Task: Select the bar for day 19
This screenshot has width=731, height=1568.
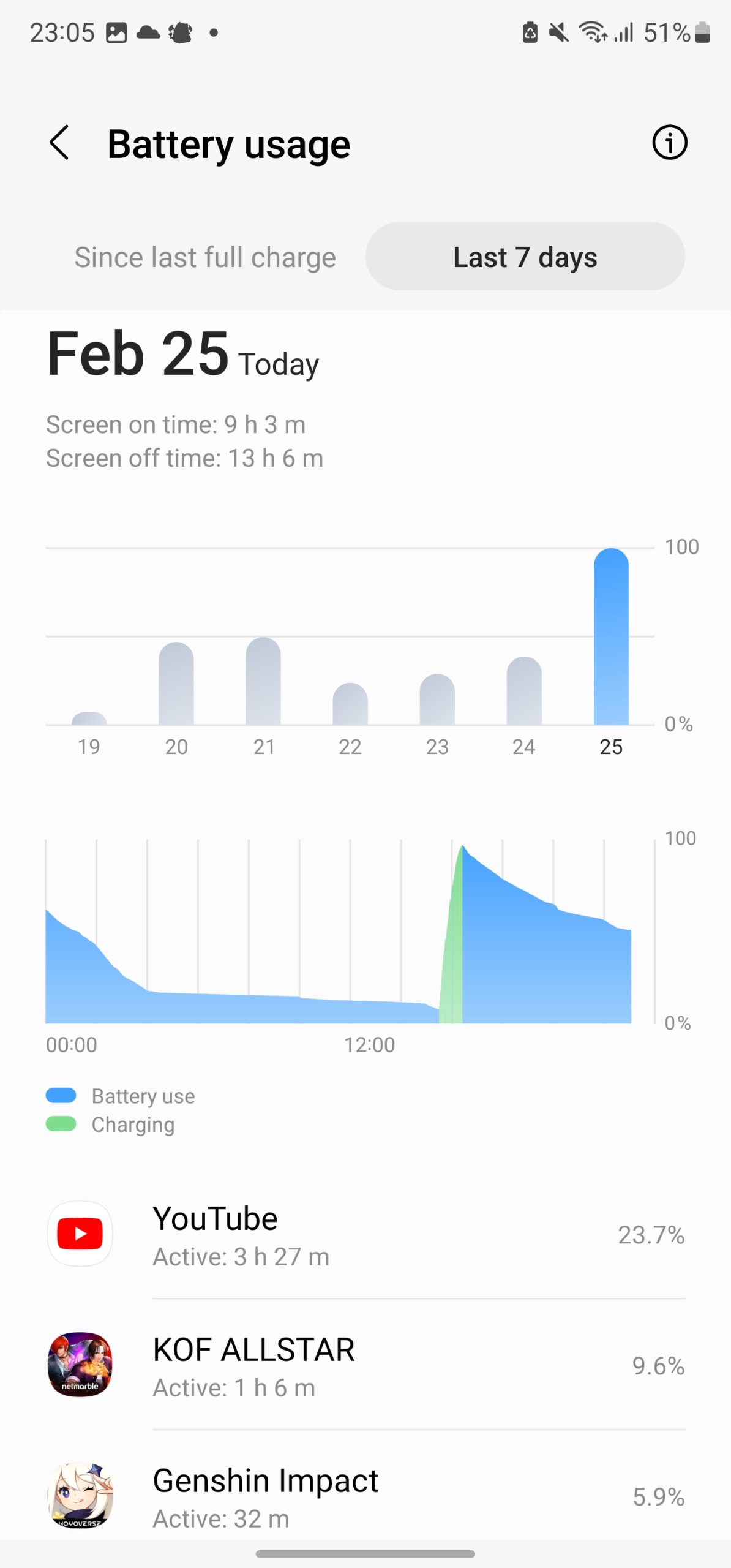Action: 89,718
